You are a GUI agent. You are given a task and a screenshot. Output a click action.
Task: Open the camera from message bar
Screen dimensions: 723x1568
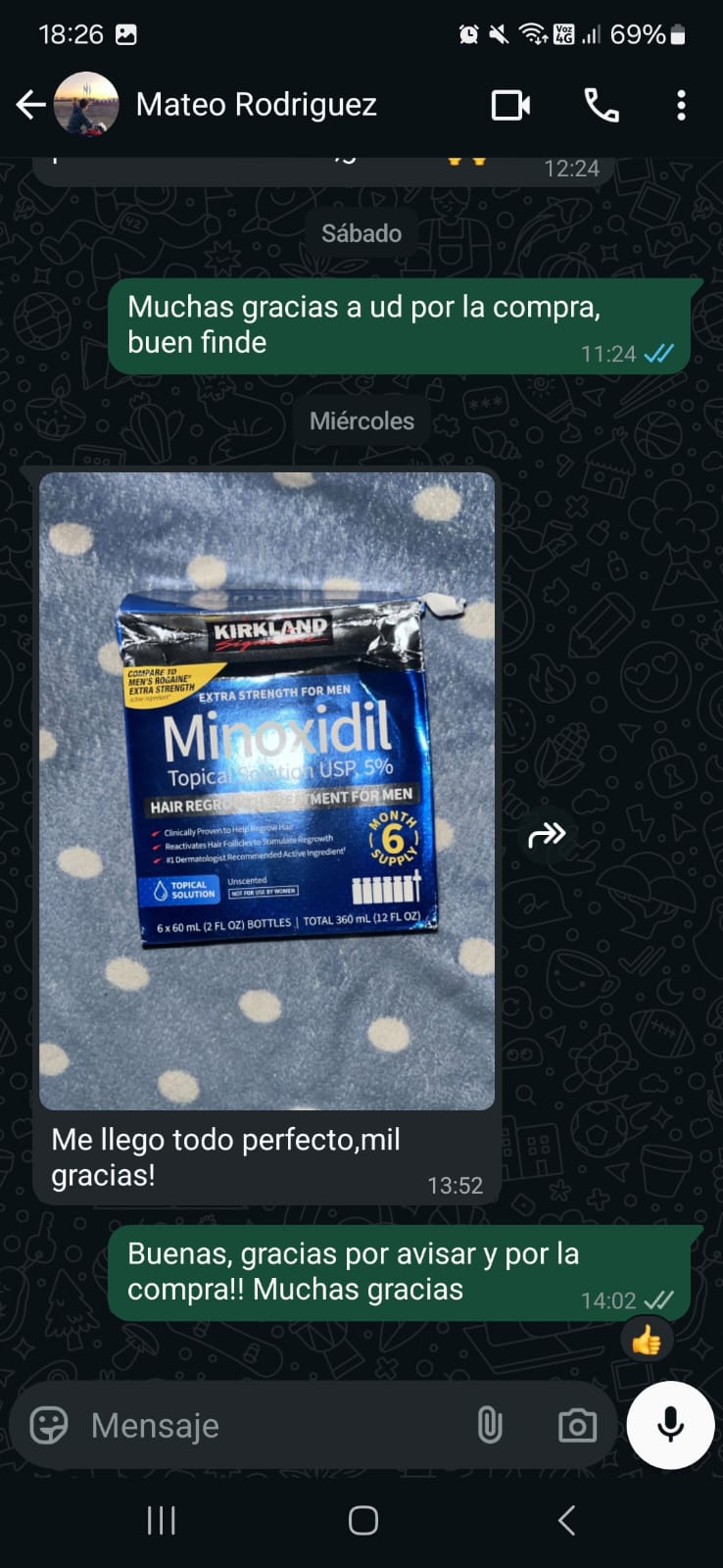(577, 1425)
